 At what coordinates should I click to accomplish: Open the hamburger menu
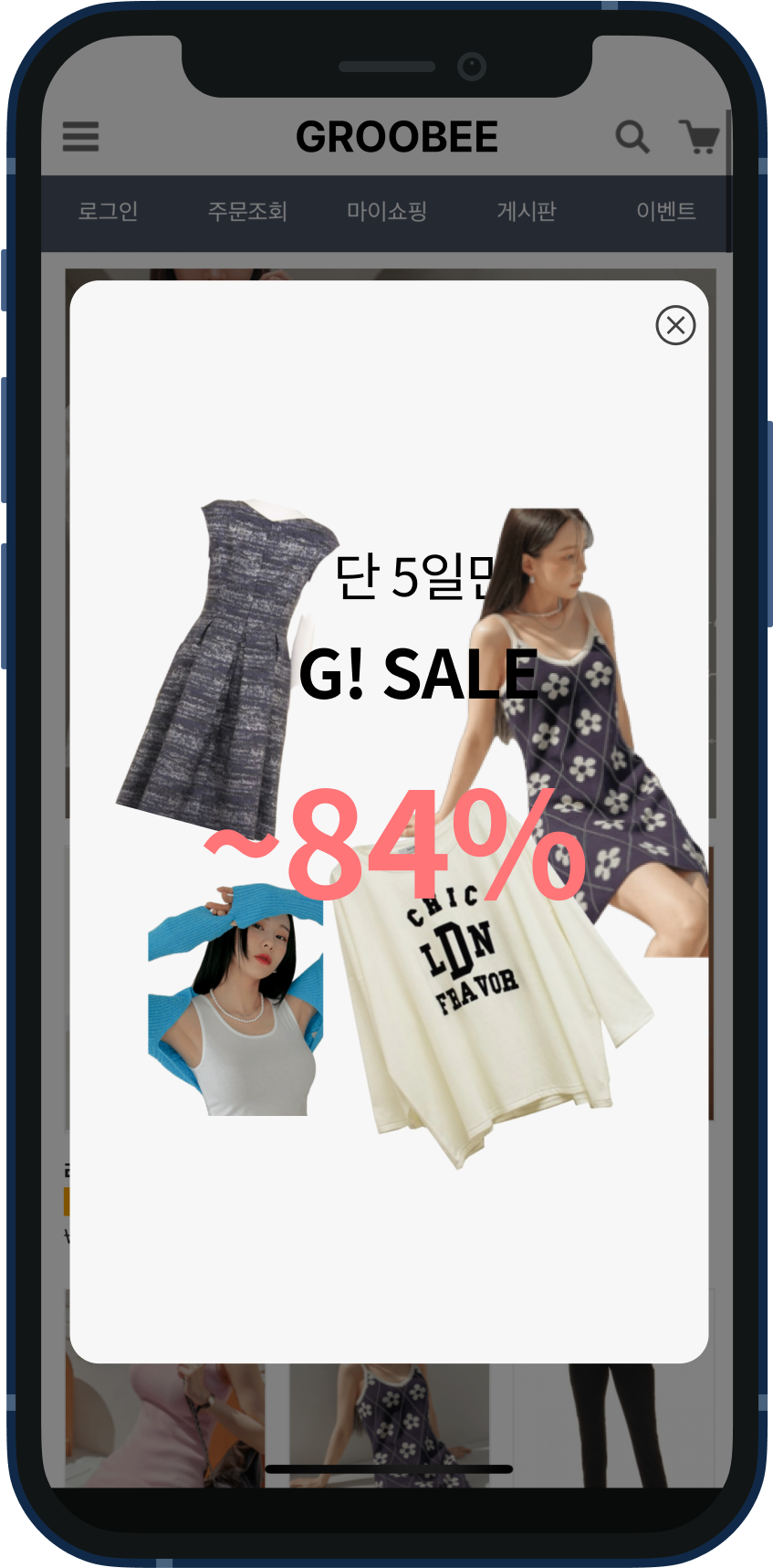[x=80, y=137]
